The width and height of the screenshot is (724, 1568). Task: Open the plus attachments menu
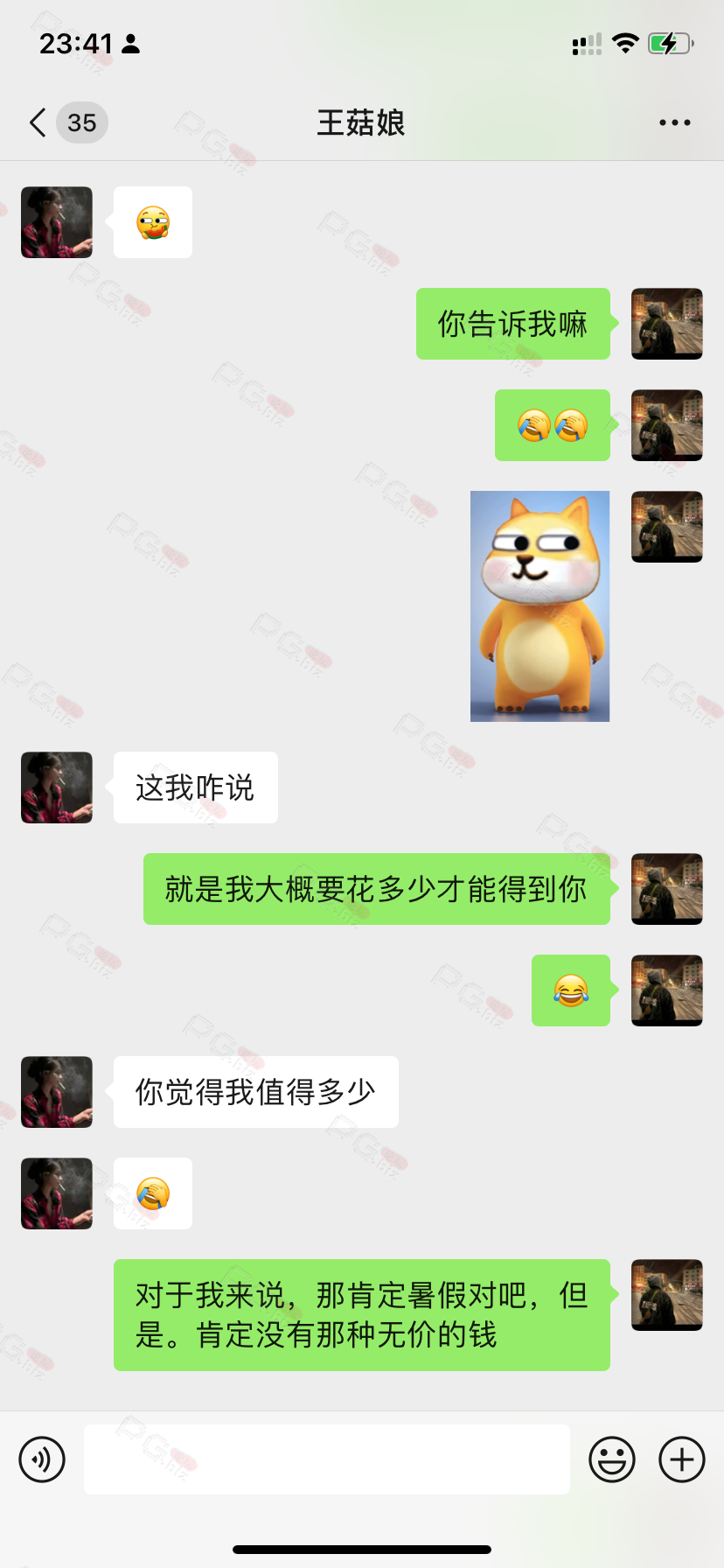click(x=681, y=1459)
